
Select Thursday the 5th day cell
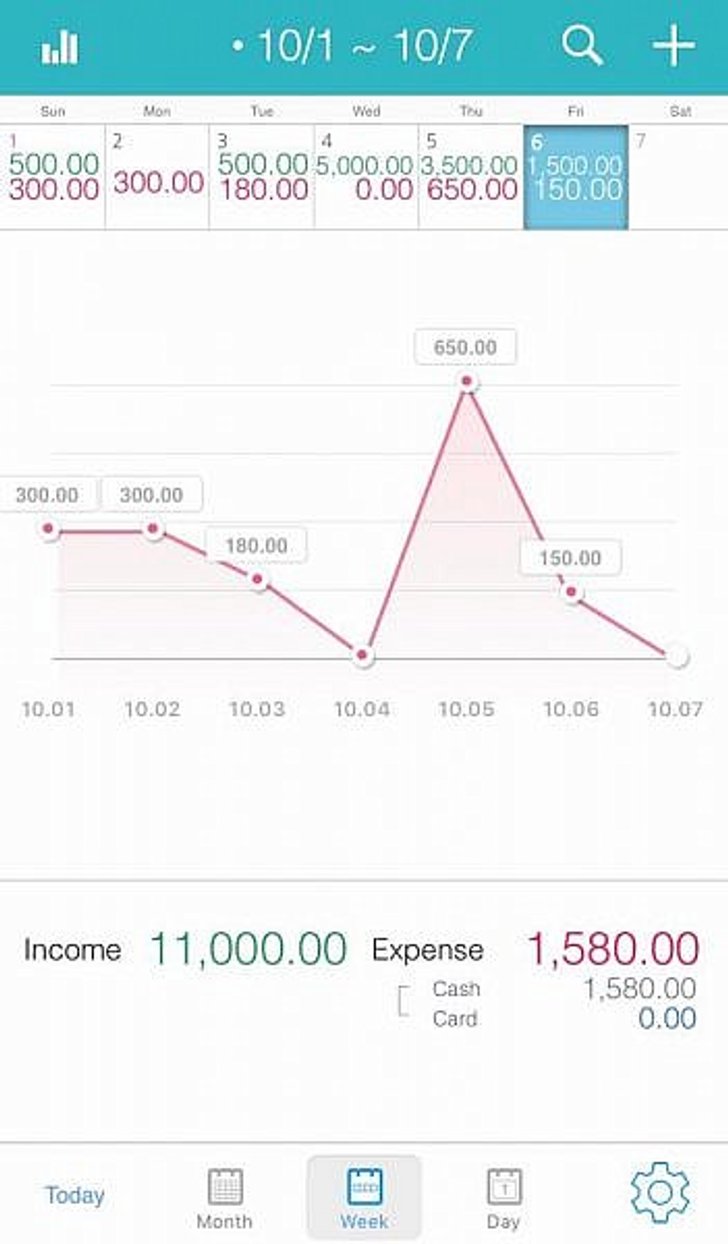471,177
